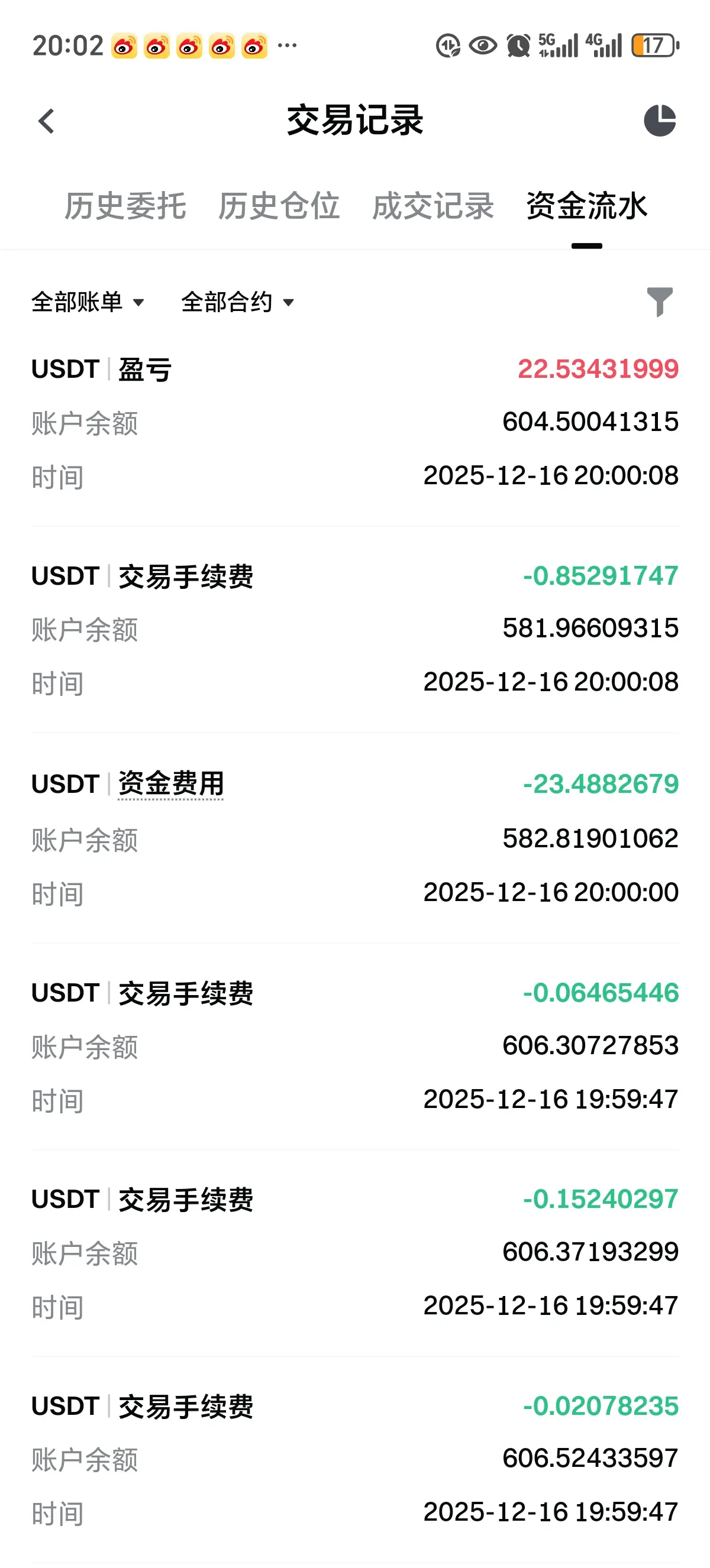Image resolution: width=710 pixels, height=1568 pixels.
Task: Tap the underlined 资金费用 label
Action: coord(171,783)
